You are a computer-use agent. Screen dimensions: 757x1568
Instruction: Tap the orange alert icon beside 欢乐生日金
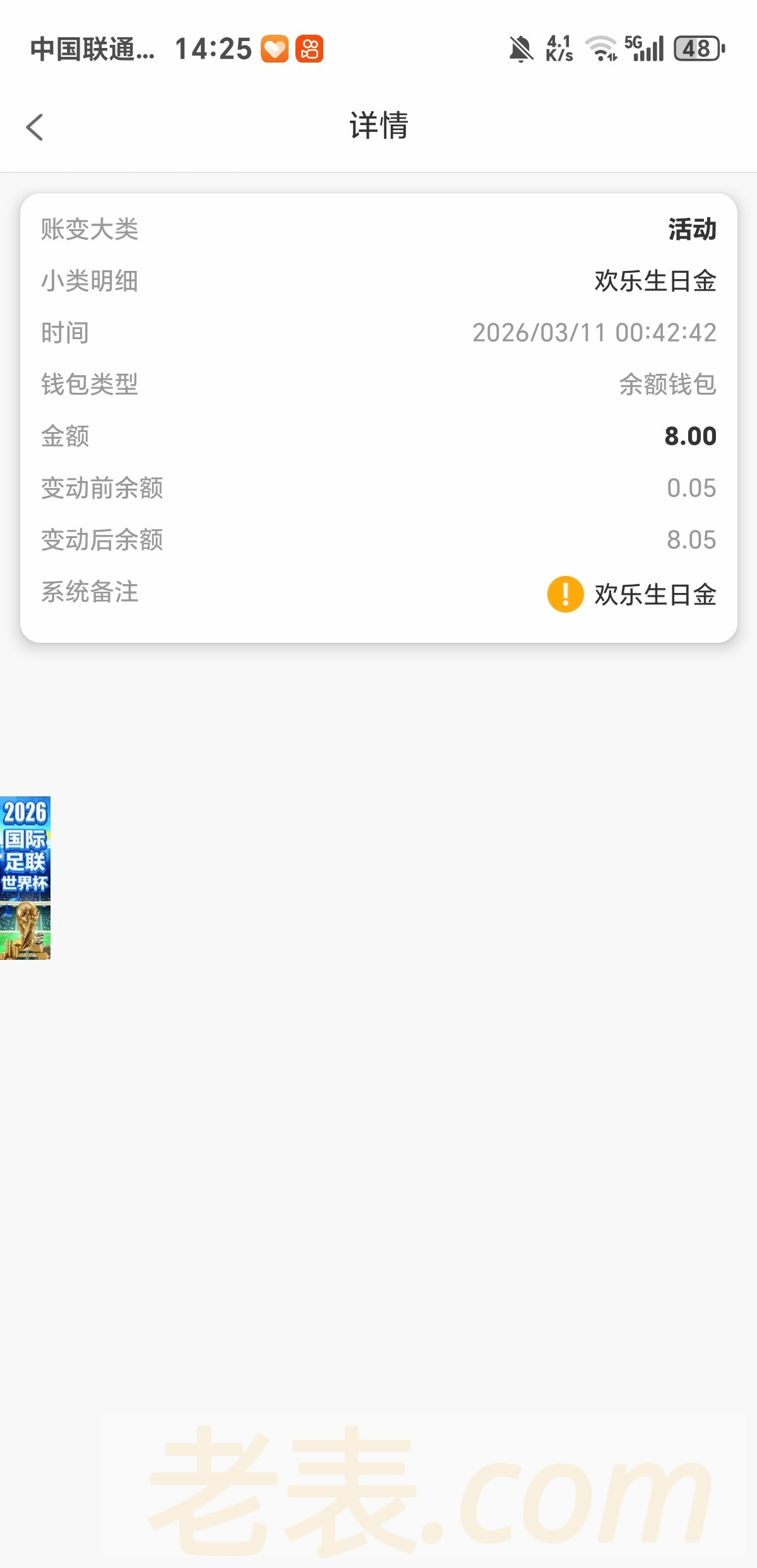(x=565, y=594)
